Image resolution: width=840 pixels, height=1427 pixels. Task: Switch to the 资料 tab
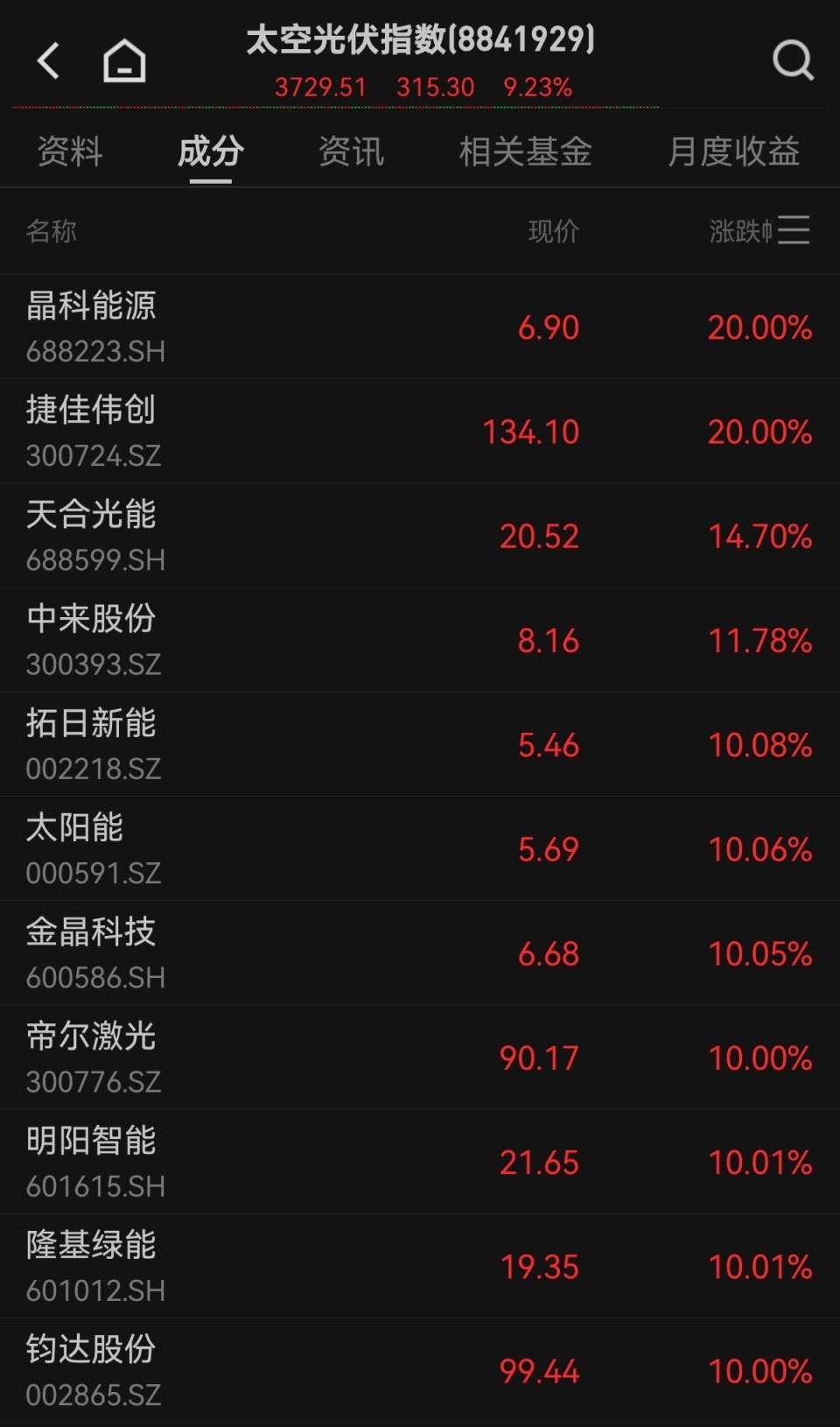[x=68, y=152]
